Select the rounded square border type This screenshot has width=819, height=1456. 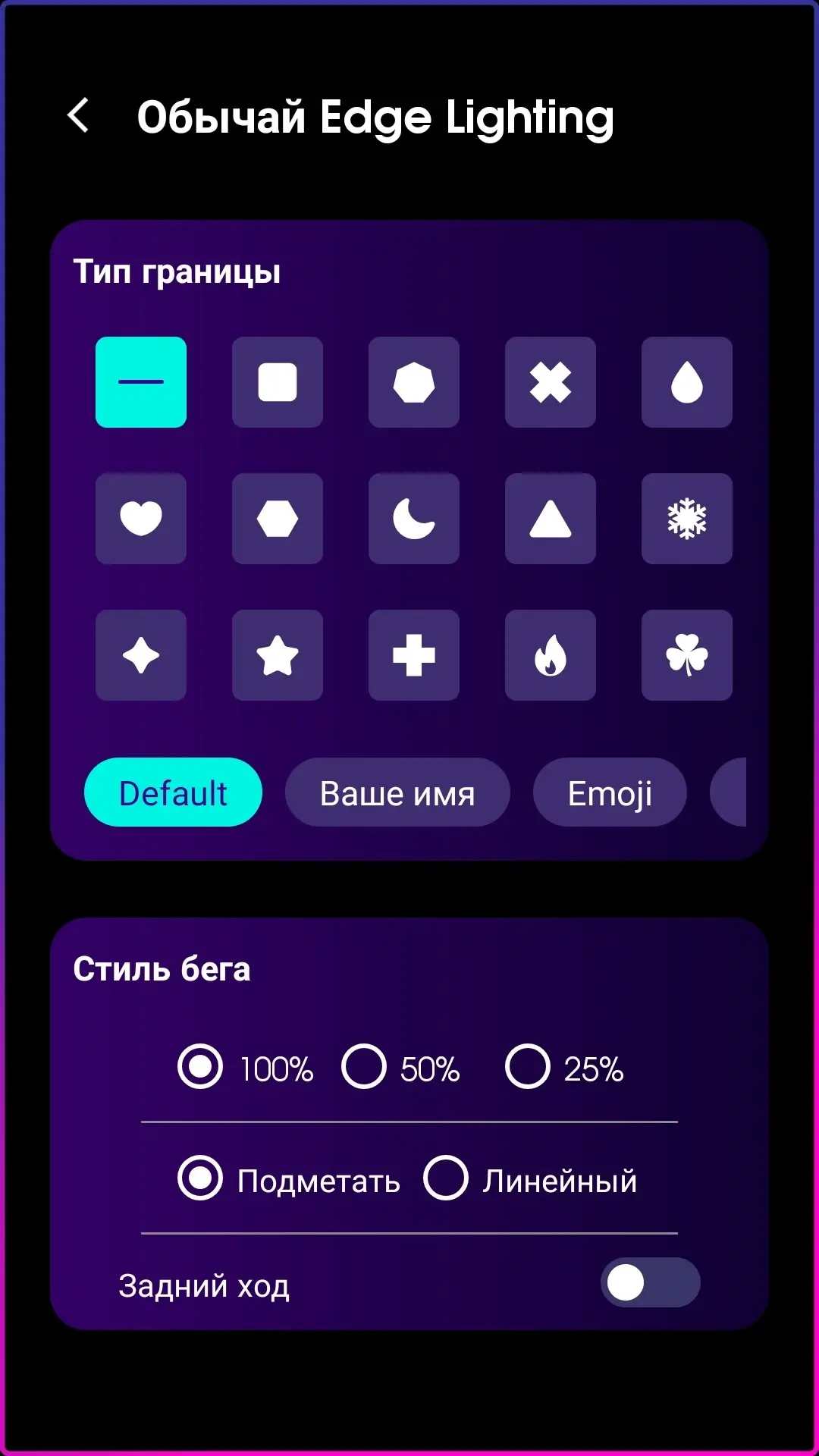pyautogui.click(x=278, y=382)
